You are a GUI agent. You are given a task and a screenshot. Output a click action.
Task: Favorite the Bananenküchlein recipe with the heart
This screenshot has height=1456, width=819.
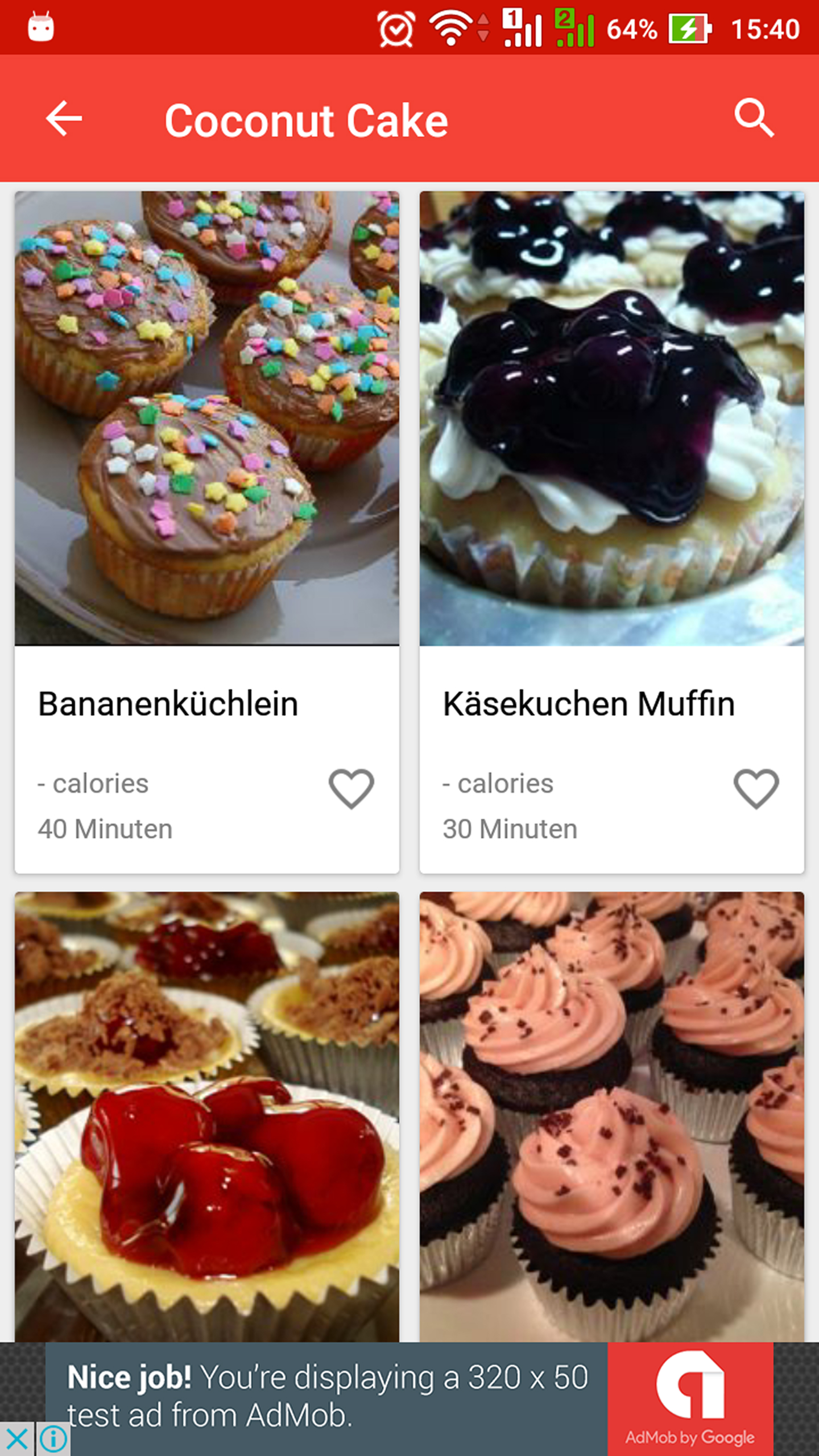351,788
